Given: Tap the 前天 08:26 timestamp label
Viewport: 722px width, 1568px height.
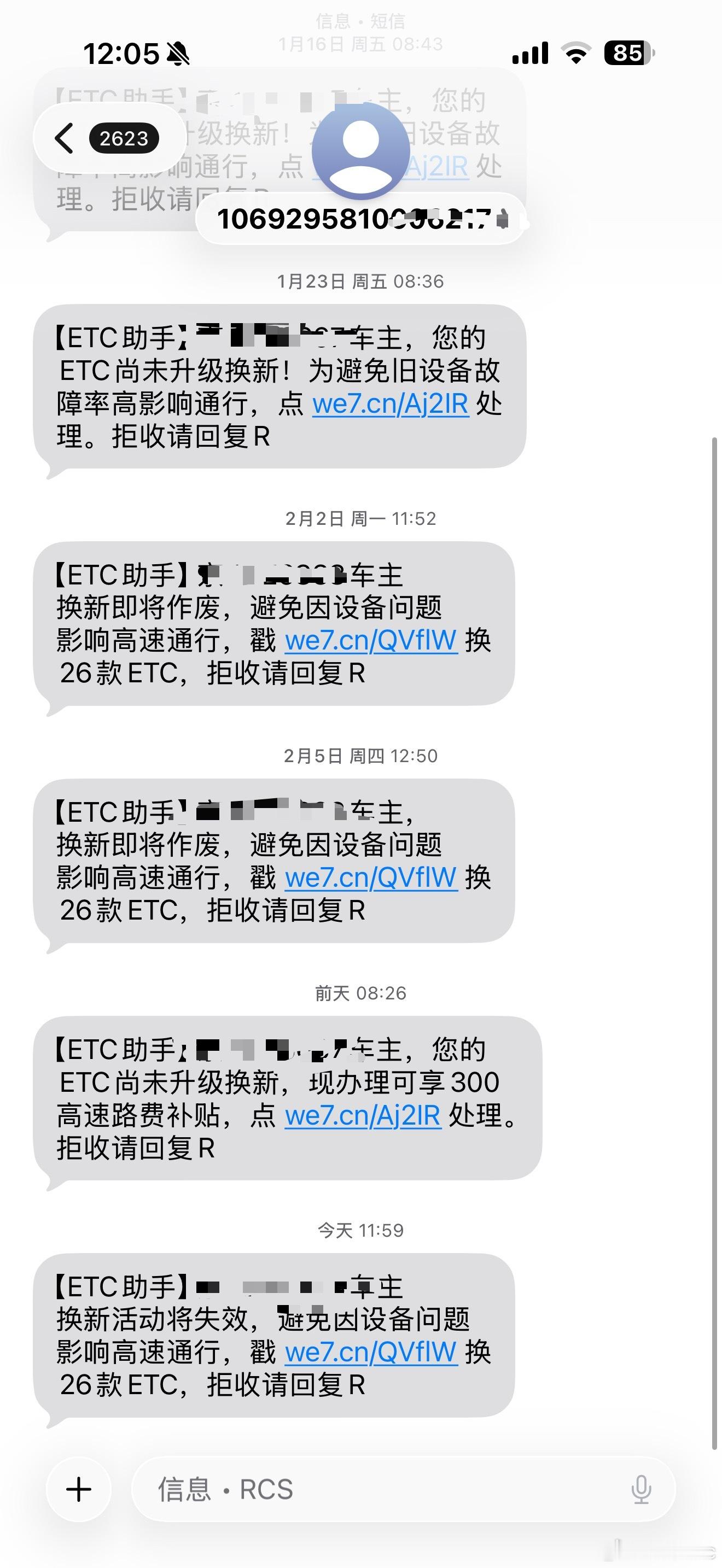Looking at the screenshot, I should (x=361, y=993).
